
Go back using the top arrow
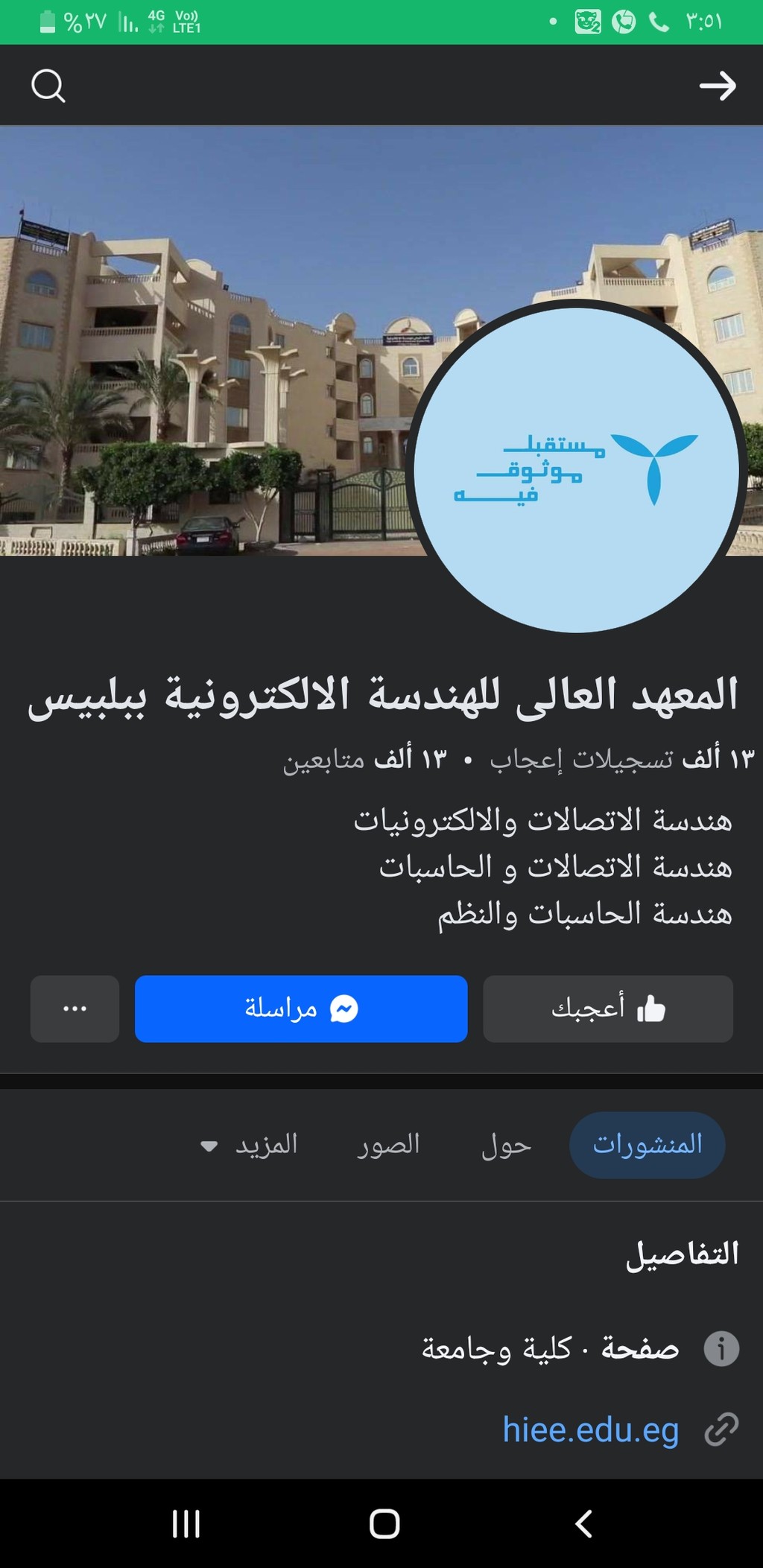pos(718,86)
